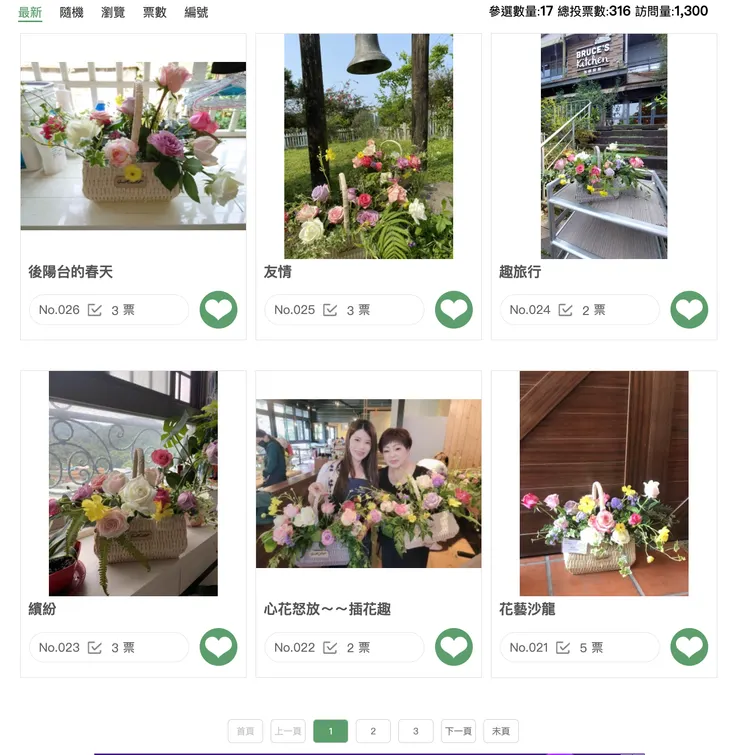
Task: Go to page 2
Action: coord(373,731)
